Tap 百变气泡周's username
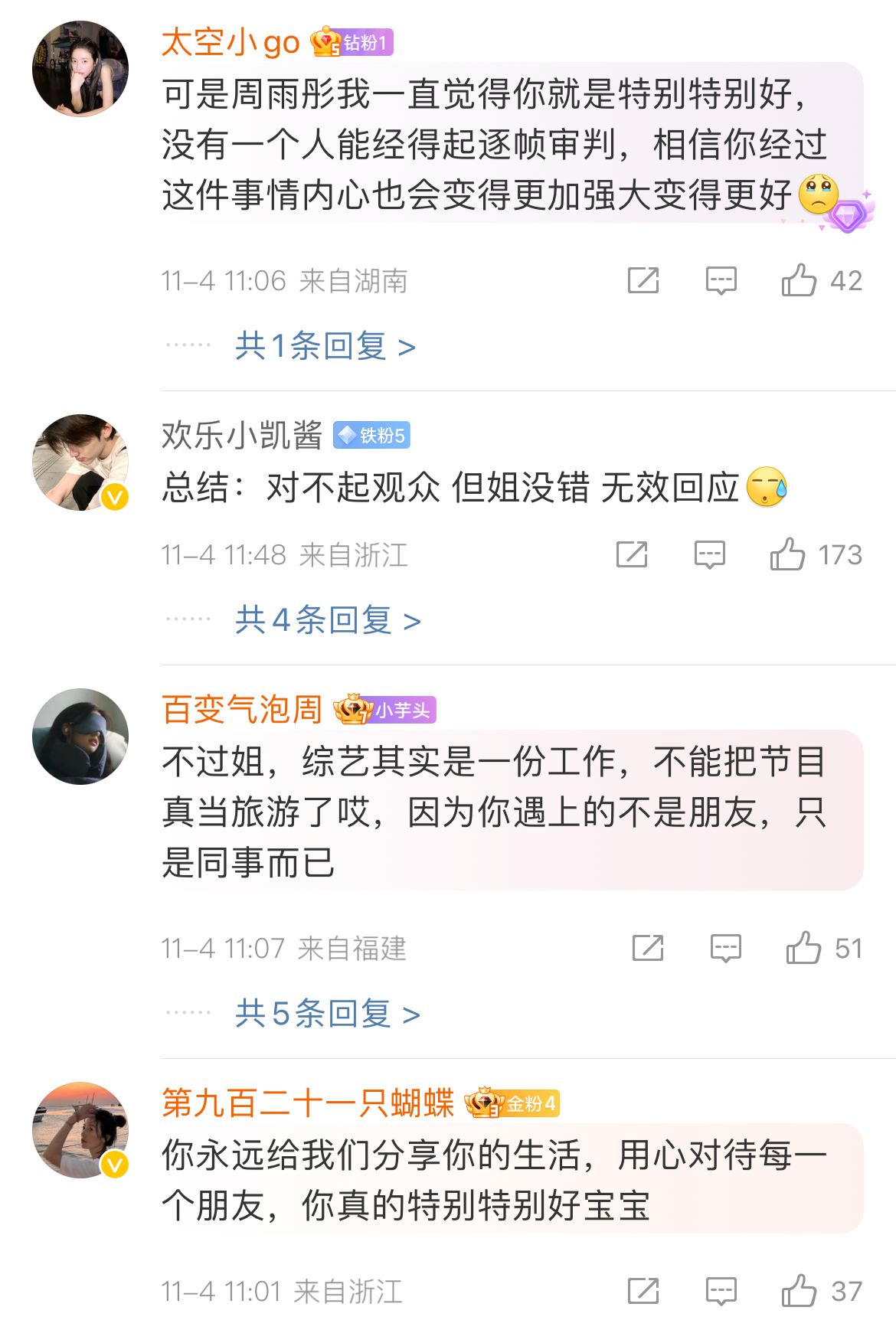This screenshot has height=1320, width=896. tap(242, 710)
